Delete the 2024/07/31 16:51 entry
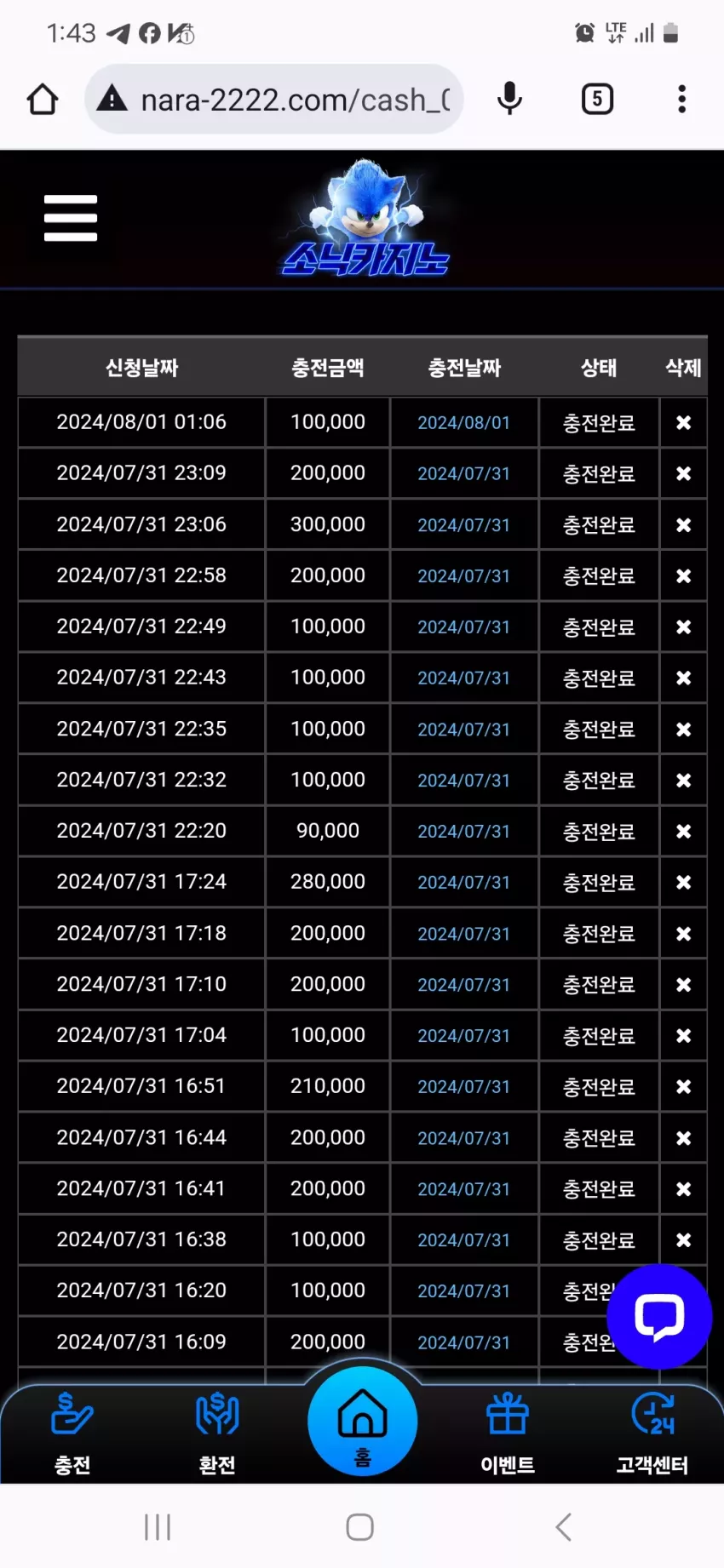The height and width of the screenshot is (1568, 724). click(x=683, y=1087)
